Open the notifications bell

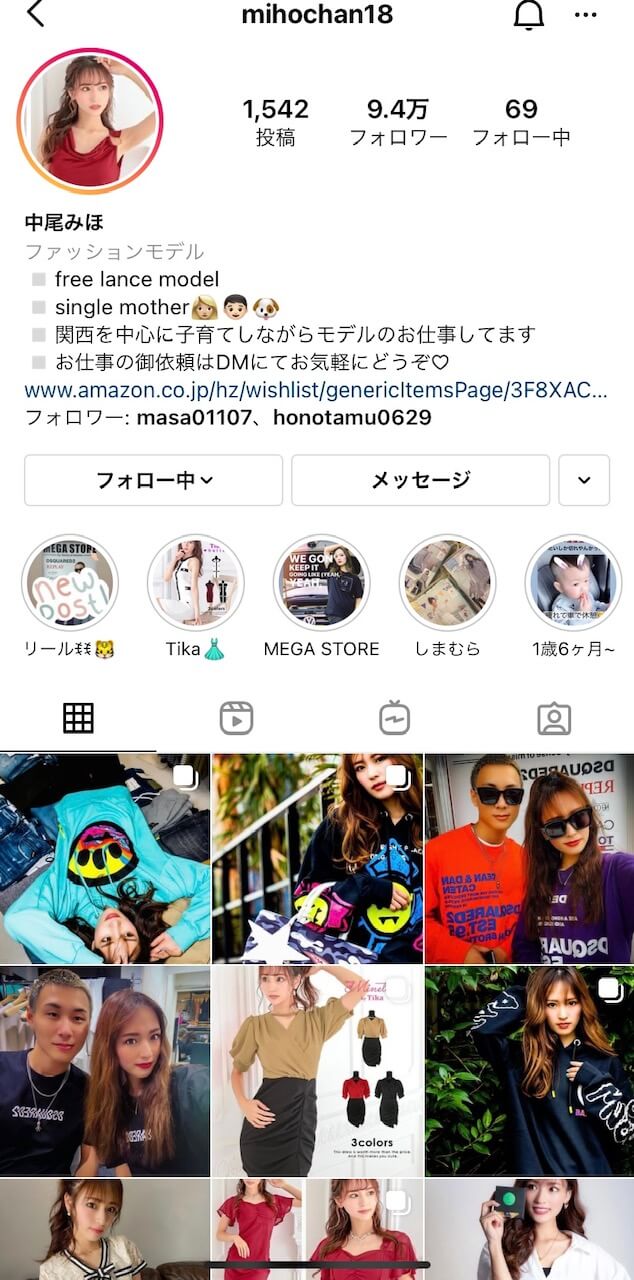(x=528, y=15)
